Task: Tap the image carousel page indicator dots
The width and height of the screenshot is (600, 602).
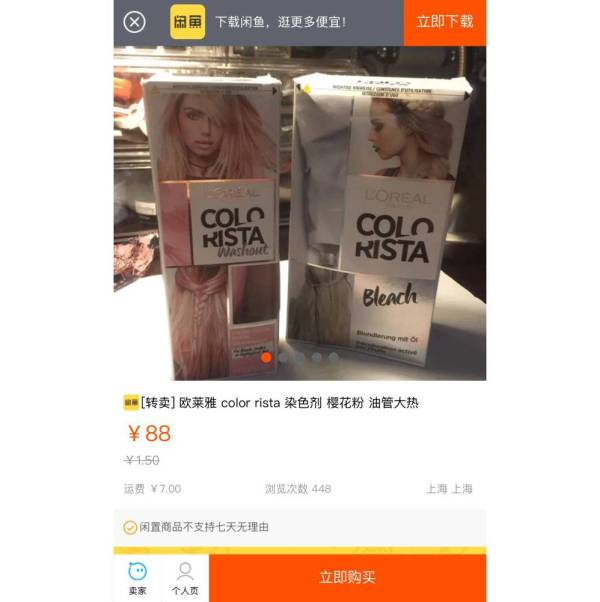Action: coord(300,357)
